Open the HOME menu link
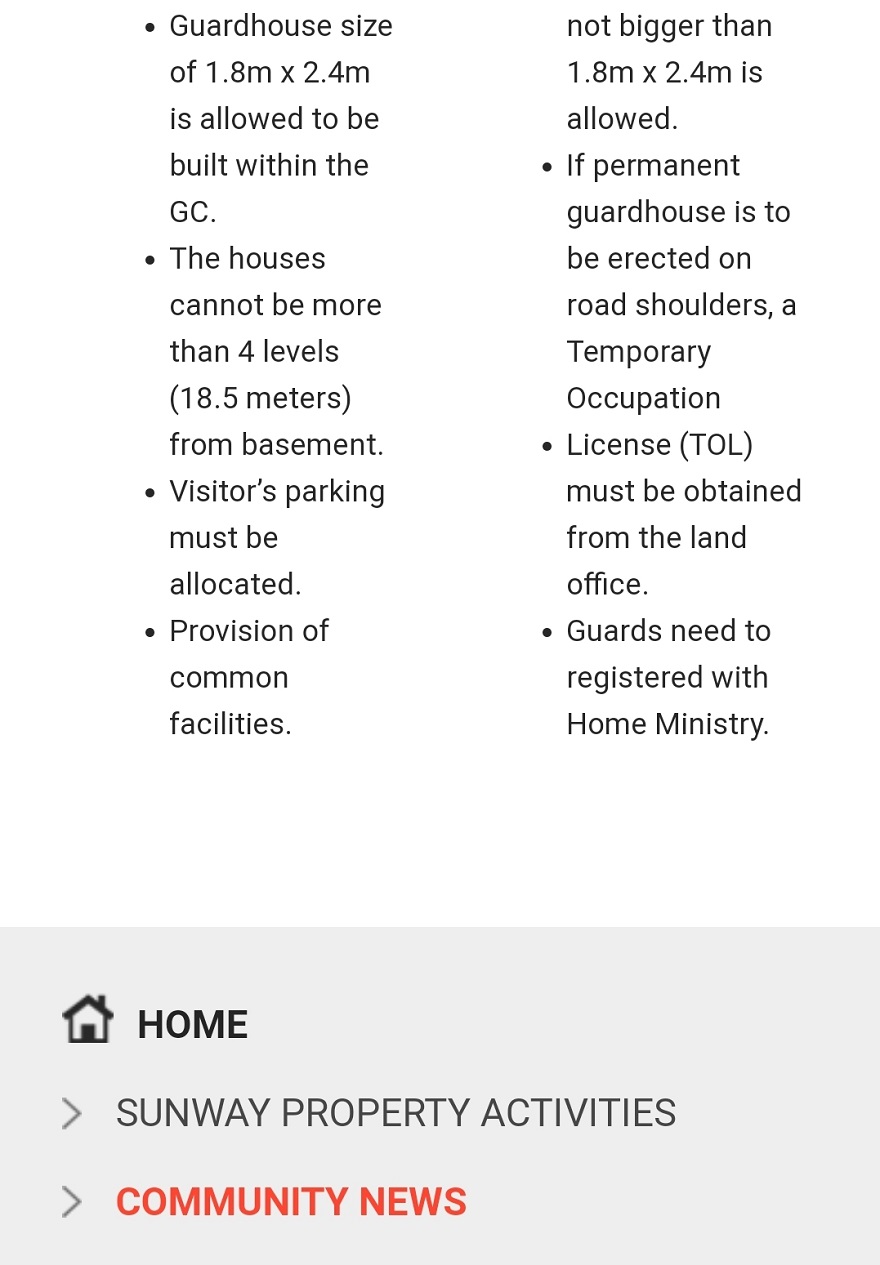 (191, 1024)
